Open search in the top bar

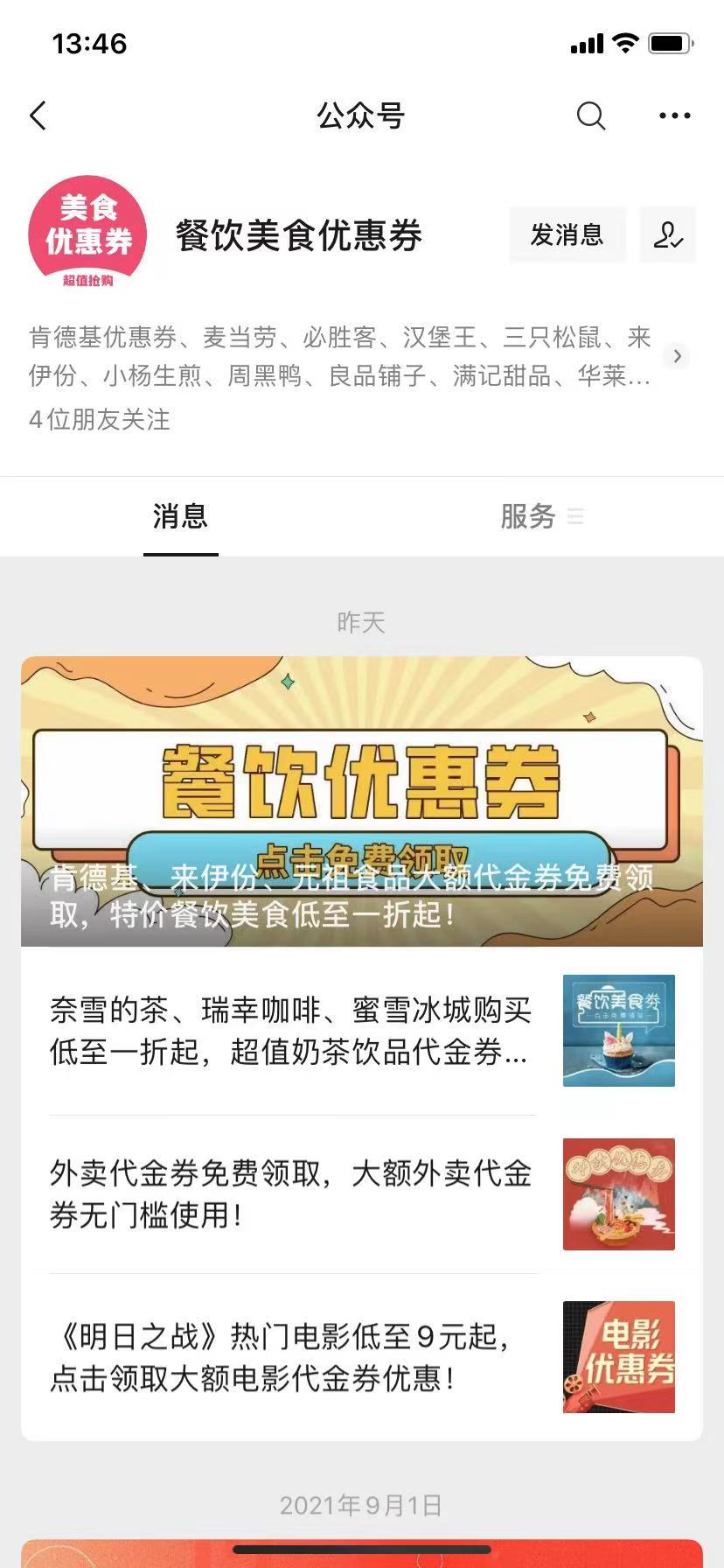tap(591, 115)
